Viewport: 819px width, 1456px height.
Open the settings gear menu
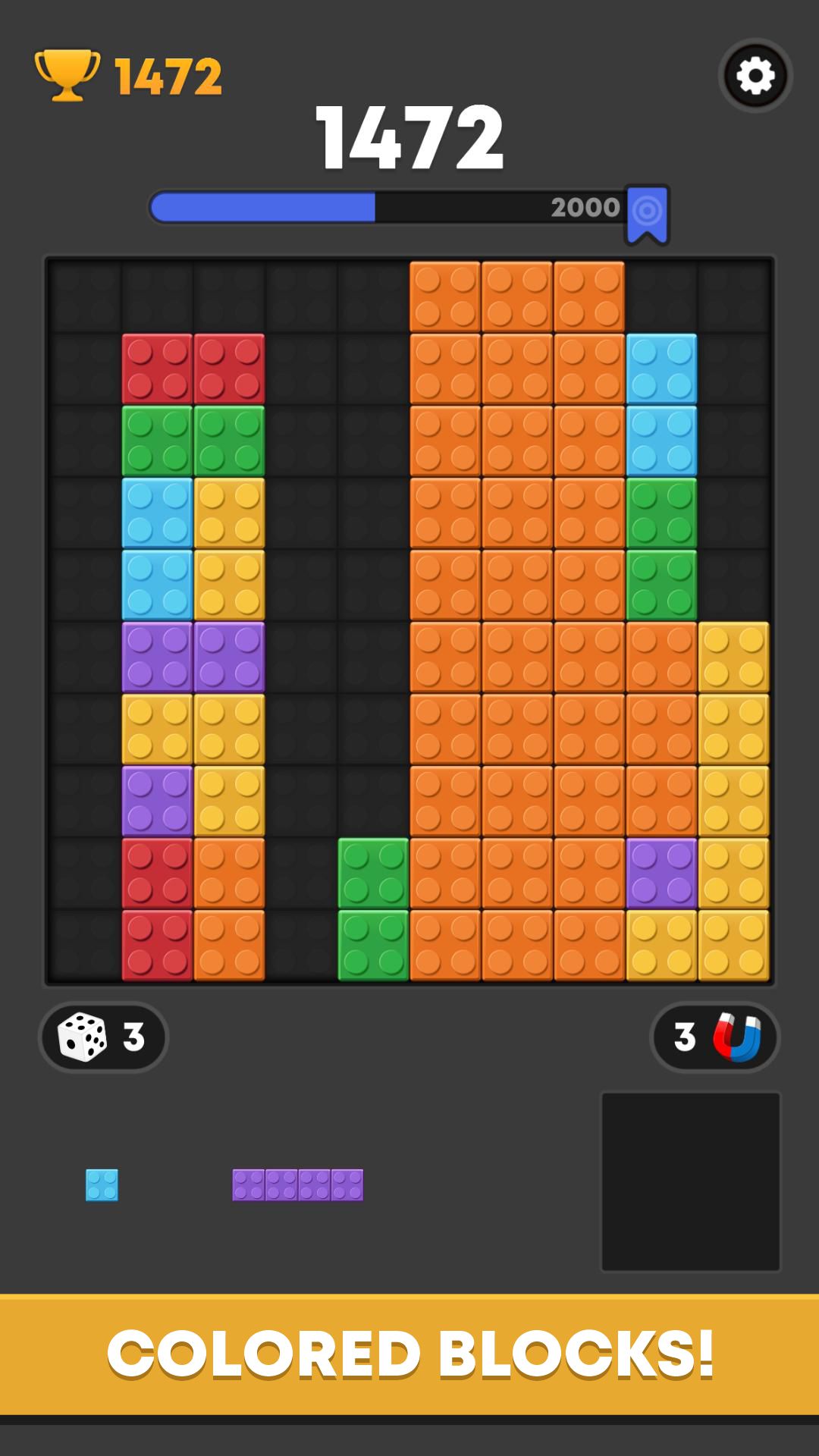(x=755, y=74)
